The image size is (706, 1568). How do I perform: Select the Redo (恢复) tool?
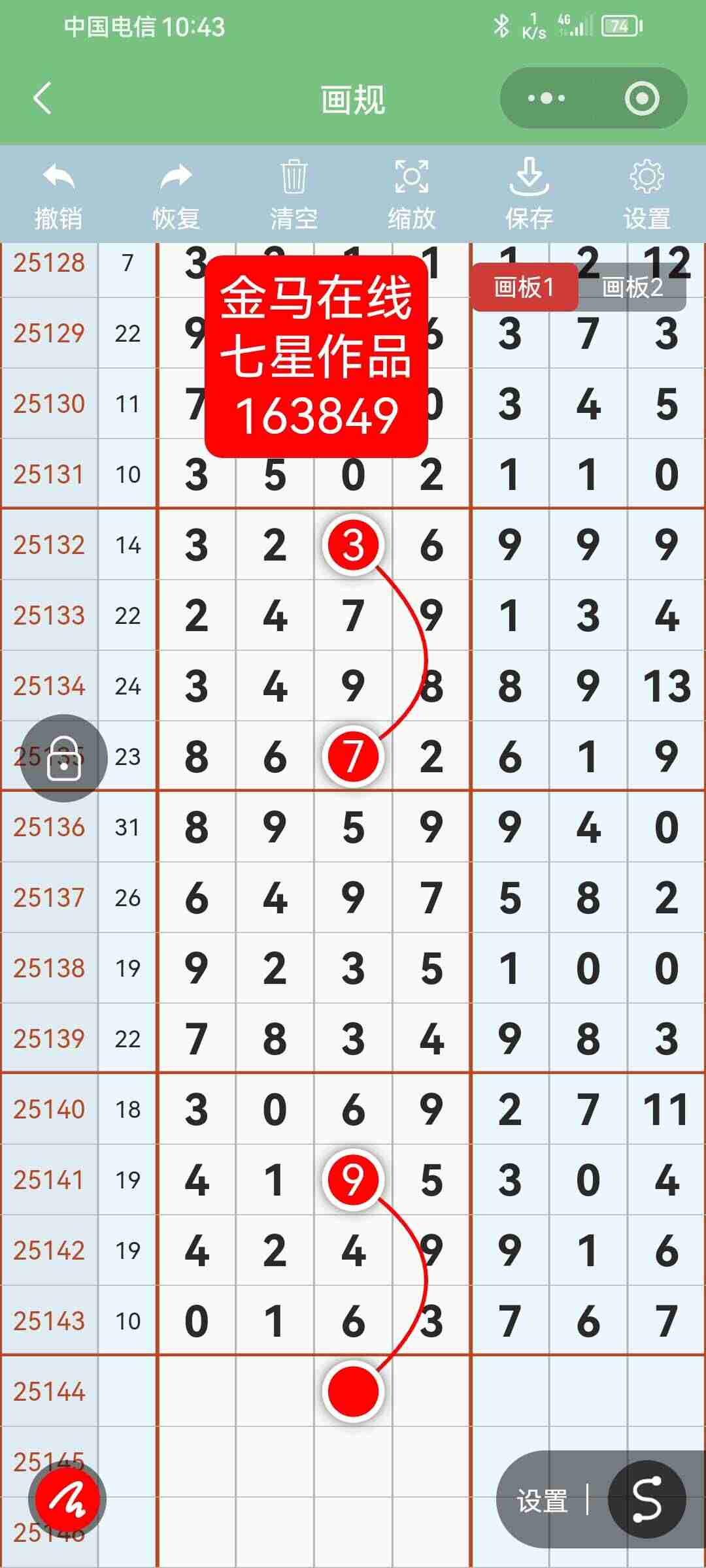tap(175, 193)
